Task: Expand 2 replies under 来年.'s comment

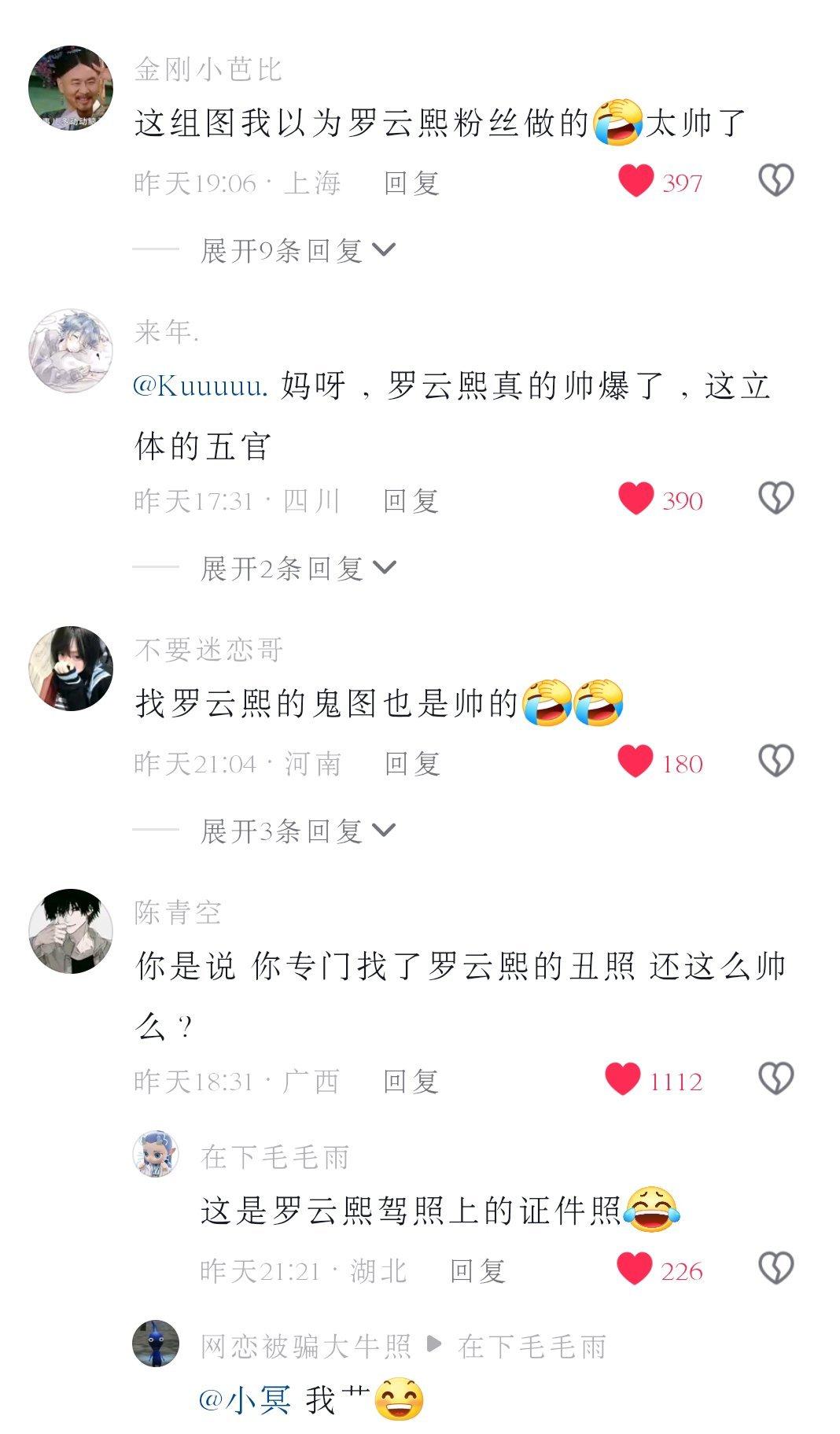Action: 297,568
